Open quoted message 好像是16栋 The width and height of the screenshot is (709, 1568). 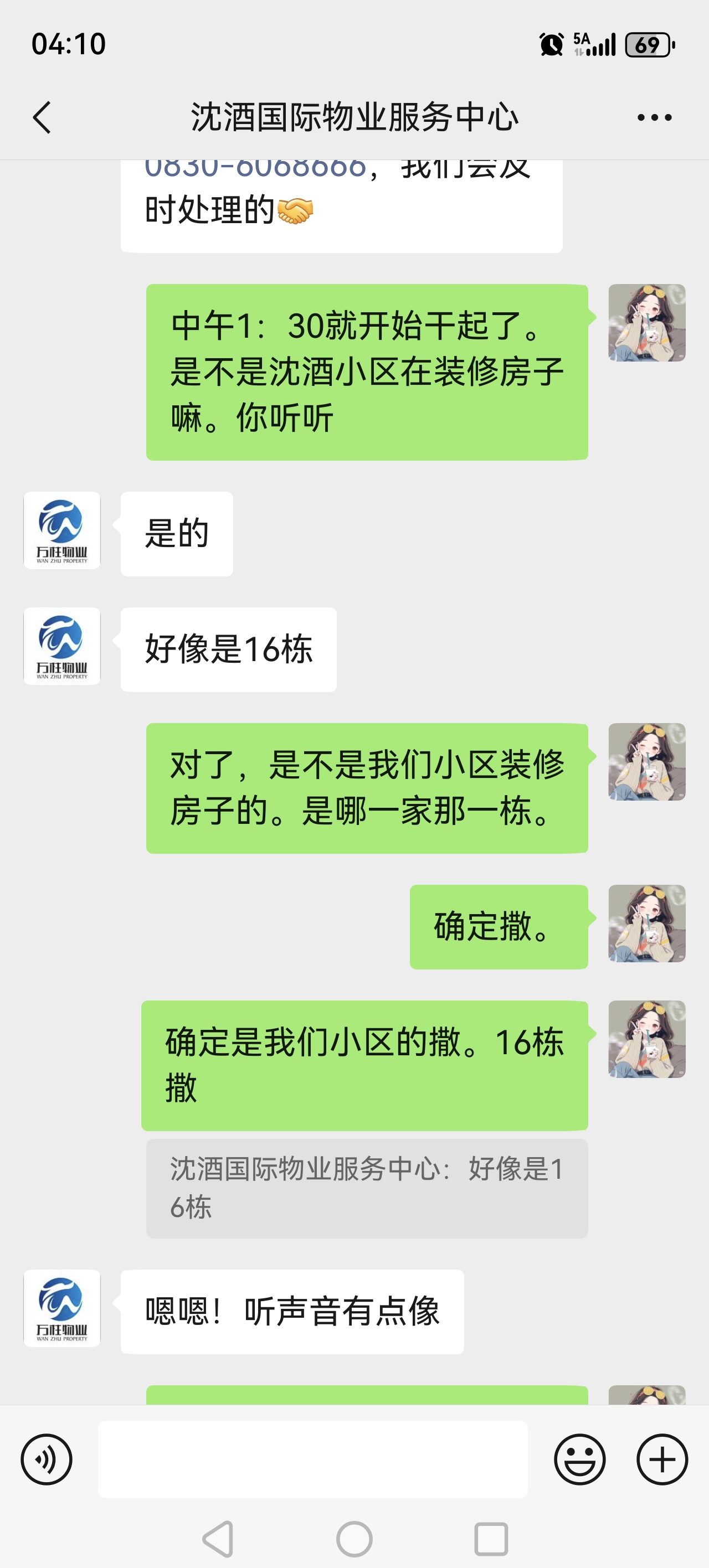click(x=367, y=1188)
